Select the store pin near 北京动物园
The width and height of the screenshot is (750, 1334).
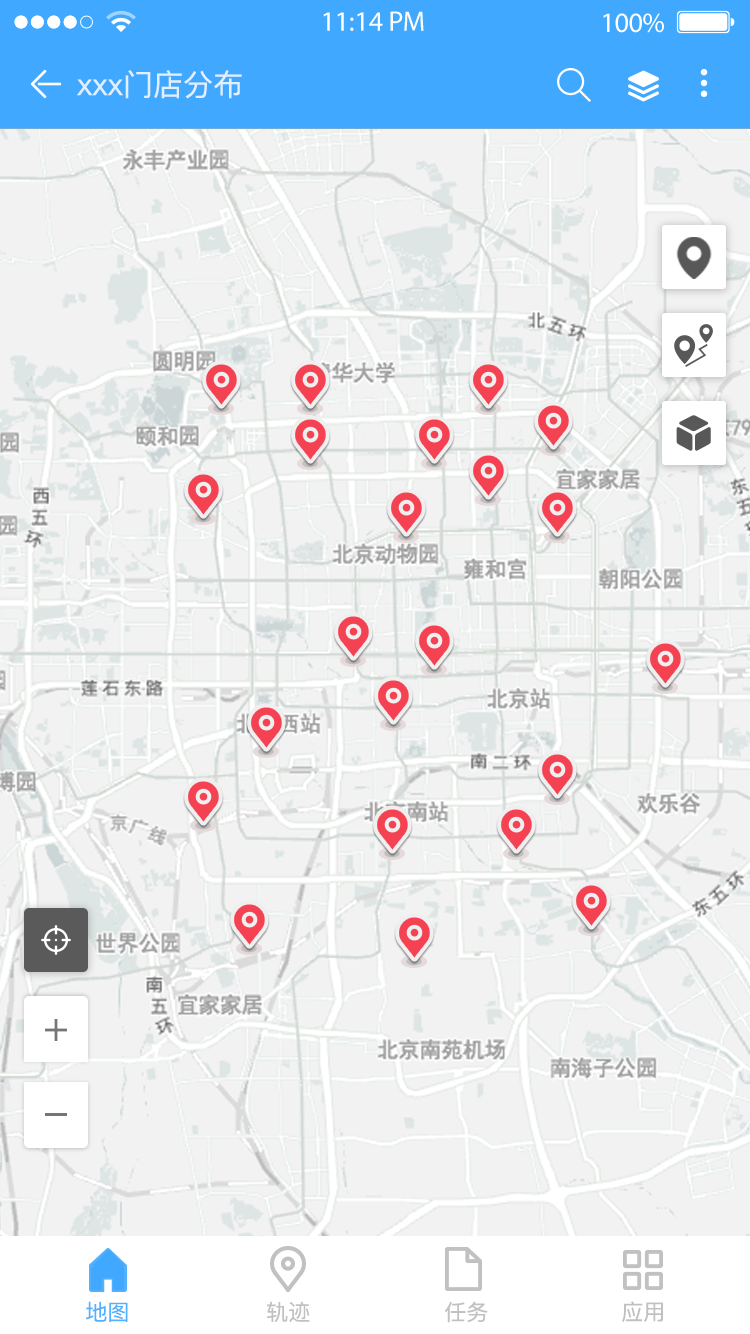[x=406, y=510]
